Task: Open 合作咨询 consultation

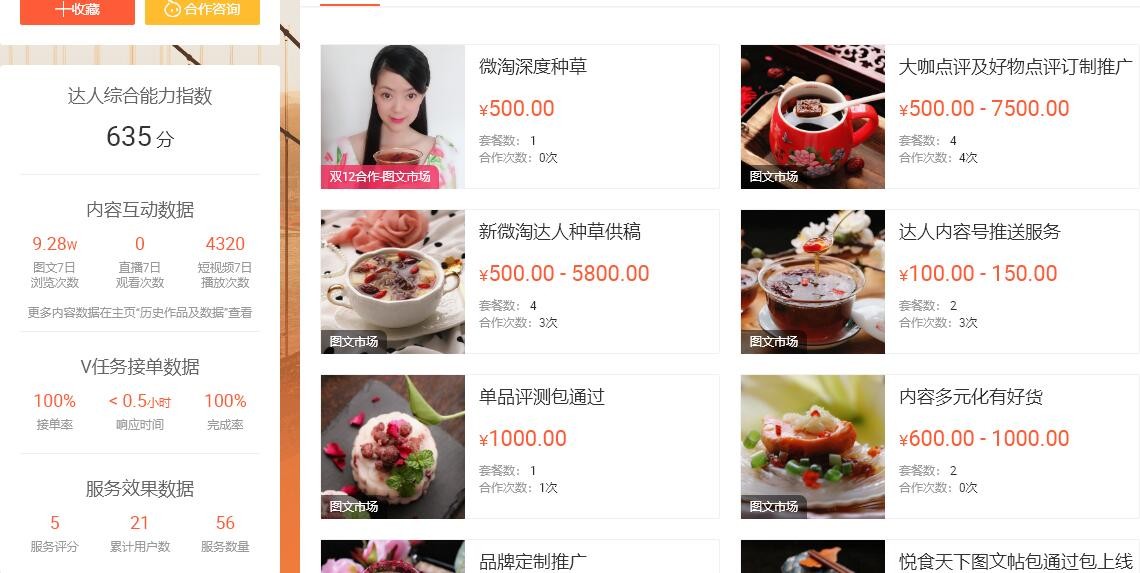Action: [202, 10]
